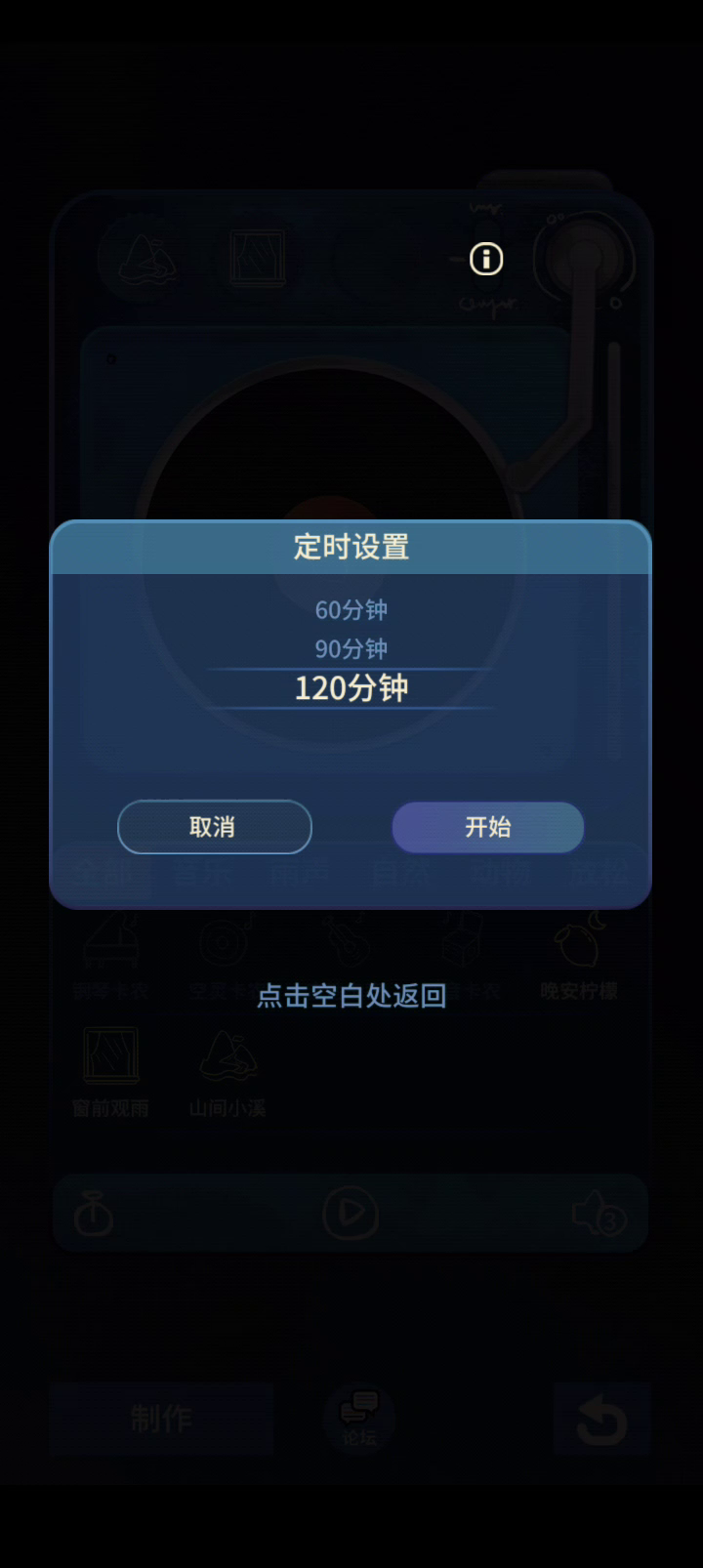
Task: Select the 60分钟 timer option
Action: point(351,610)
